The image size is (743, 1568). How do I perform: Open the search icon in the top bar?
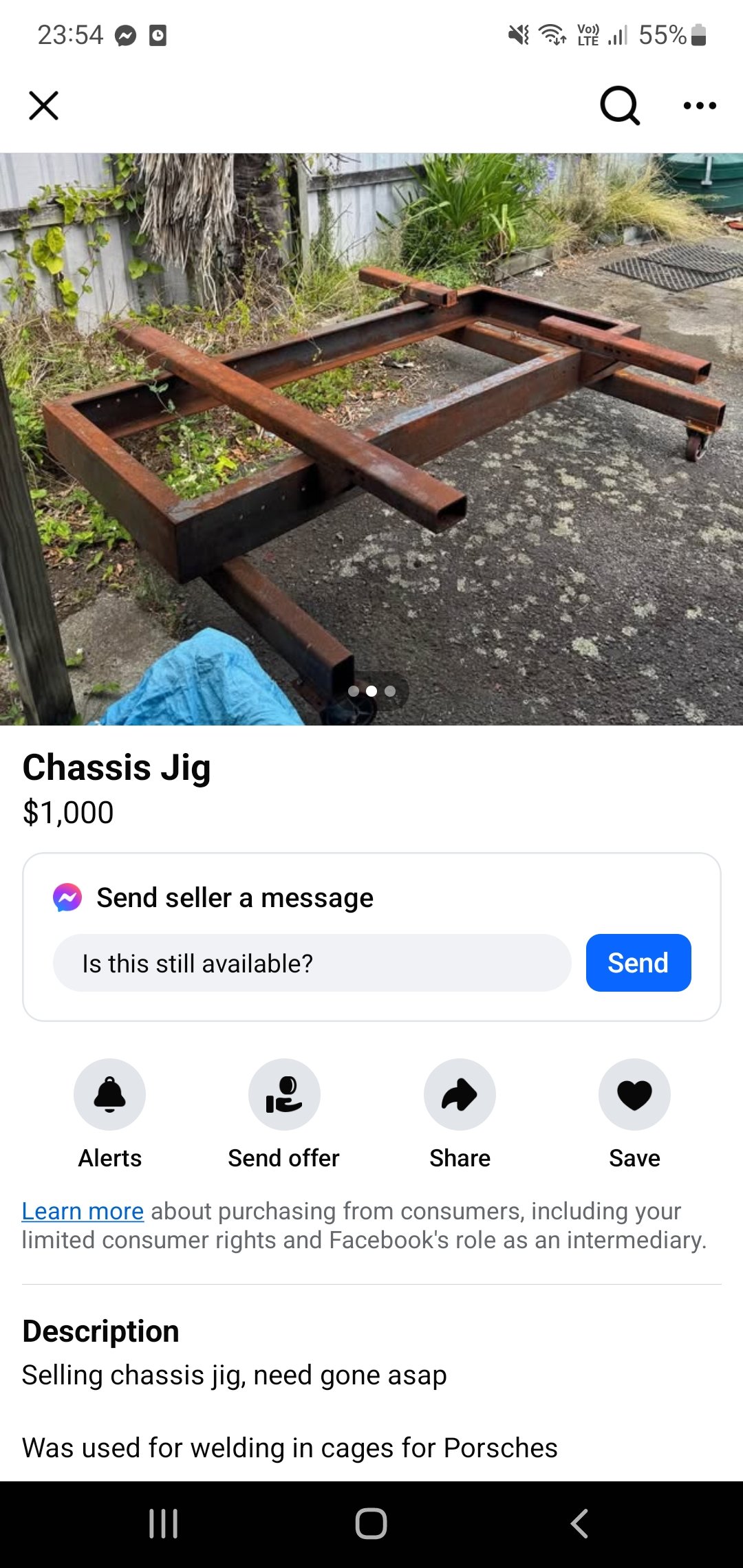(620, 105)
